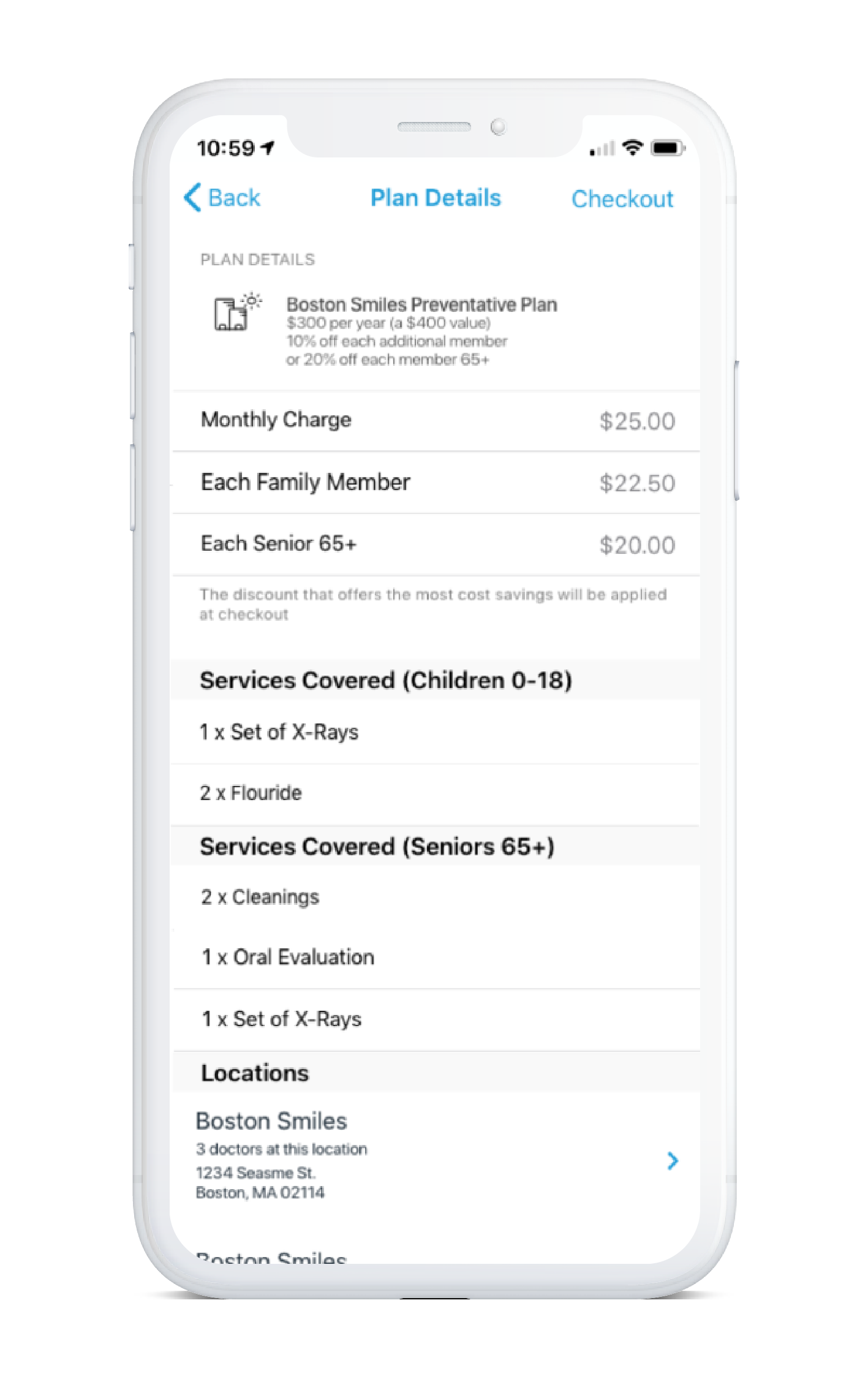Select the Each Family Member row
Screen dimensions: 868x1379
tap(435, 482)
